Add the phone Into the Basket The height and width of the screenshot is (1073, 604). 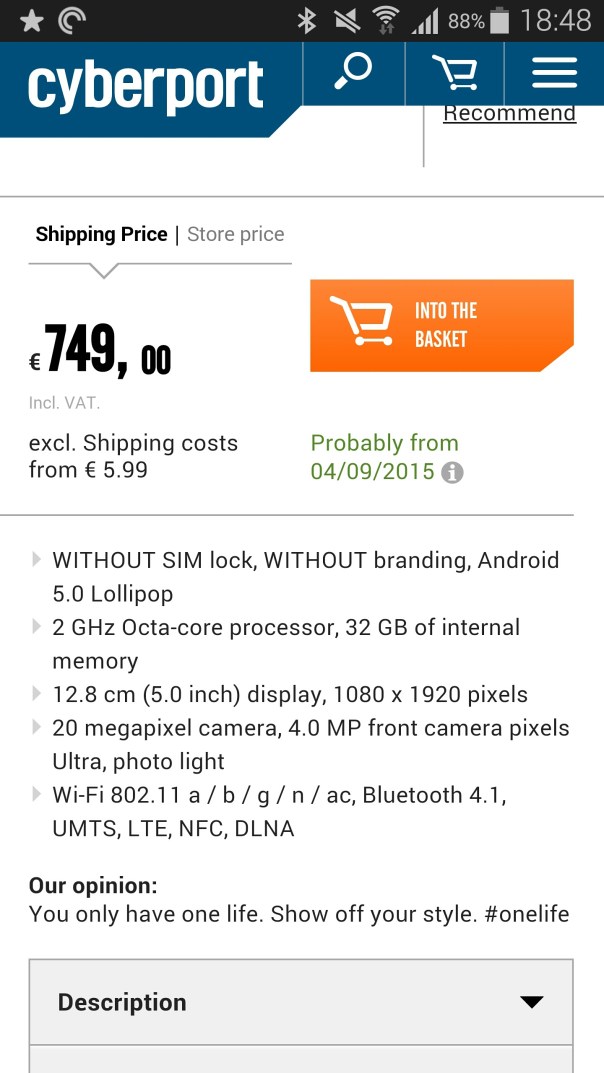[441, 325]
